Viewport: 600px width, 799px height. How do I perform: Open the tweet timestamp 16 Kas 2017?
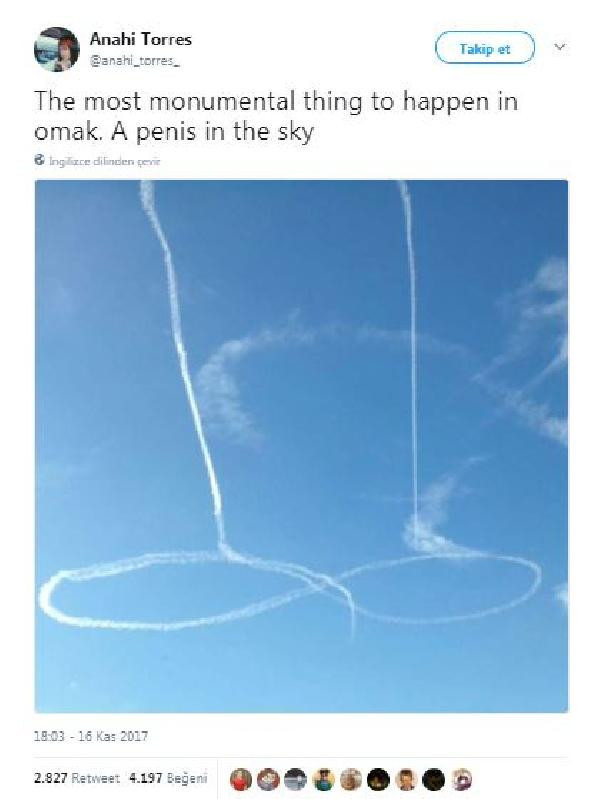pyautogui.click(x=91, y=736)
